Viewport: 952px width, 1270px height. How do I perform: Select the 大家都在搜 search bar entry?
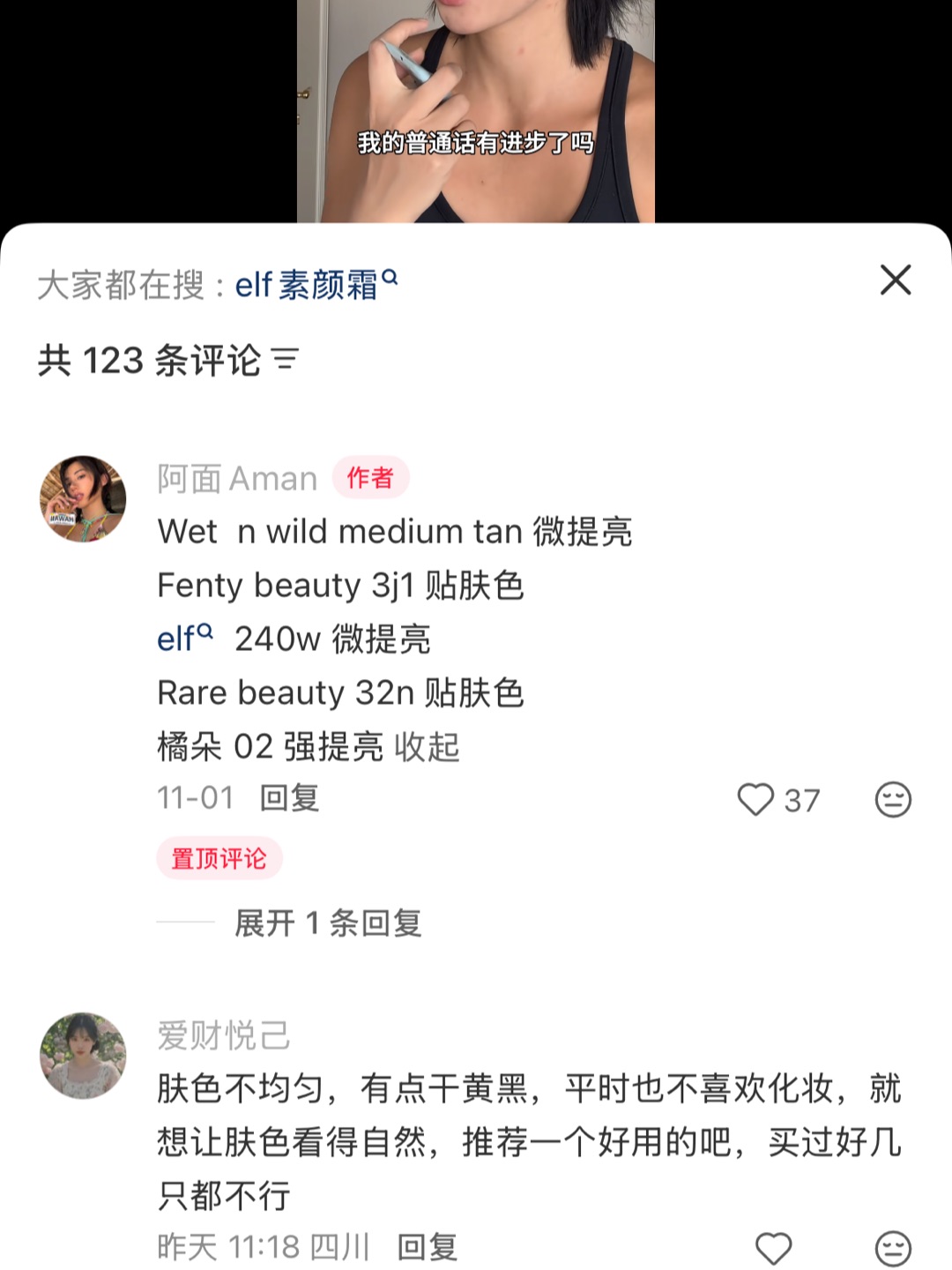pos(123,282)
